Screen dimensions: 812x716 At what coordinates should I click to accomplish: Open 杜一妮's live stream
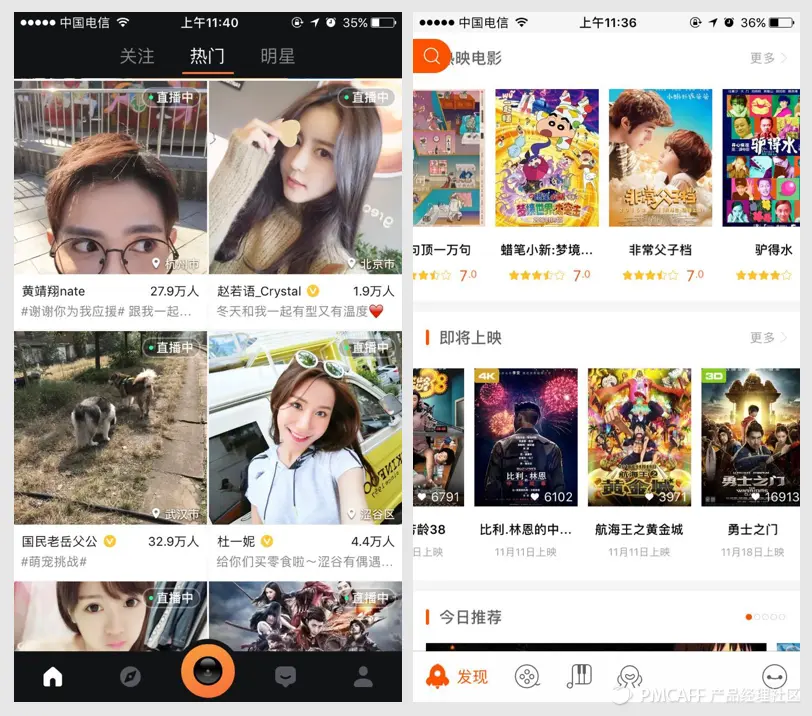pos(304,428)
